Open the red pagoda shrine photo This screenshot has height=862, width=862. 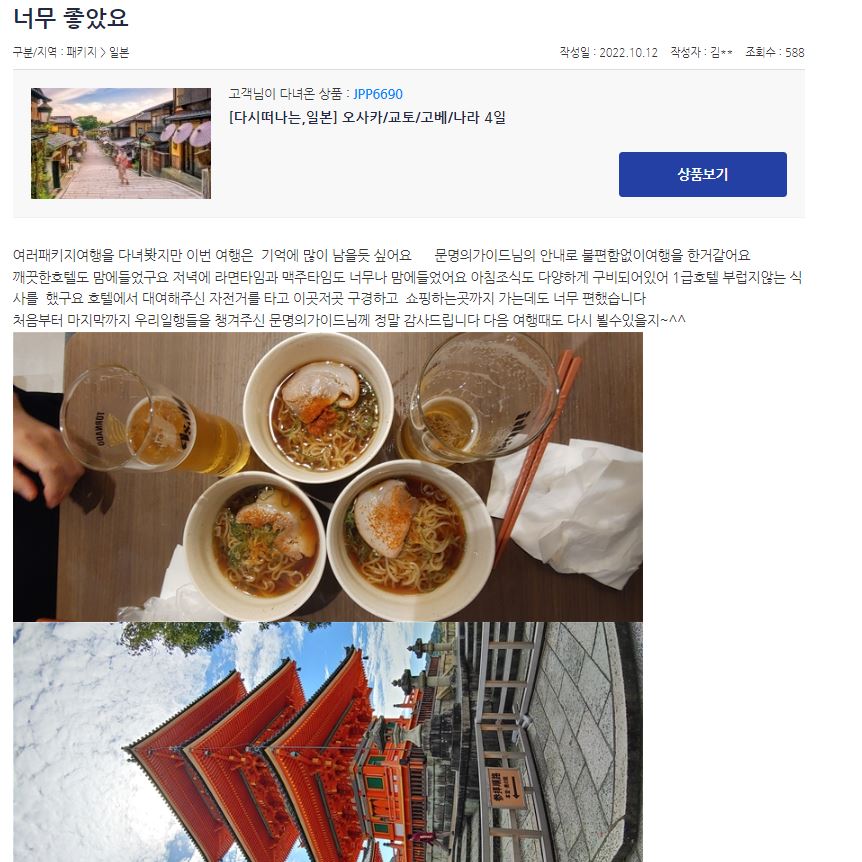(x=328, y=741)
